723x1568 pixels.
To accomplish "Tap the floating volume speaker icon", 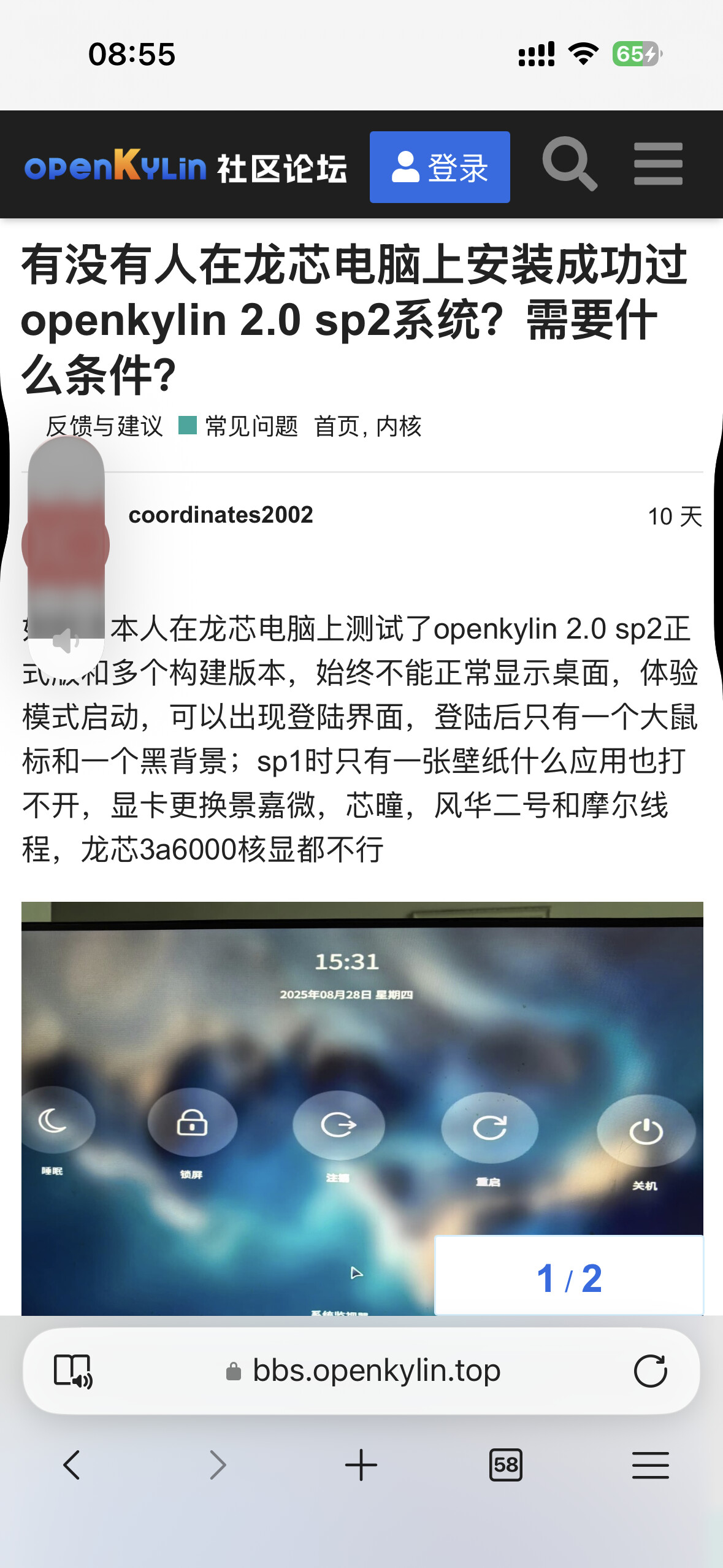I will [64, 642].
